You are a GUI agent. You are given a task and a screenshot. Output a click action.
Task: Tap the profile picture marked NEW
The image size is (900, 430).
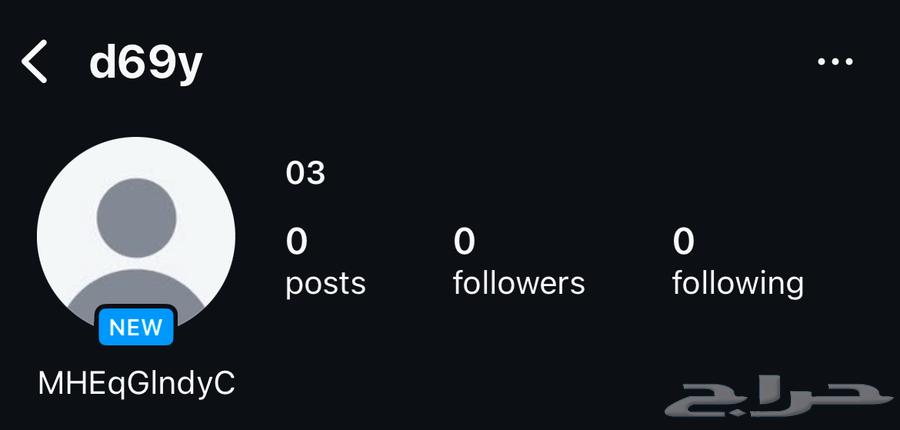pos(136,238)
